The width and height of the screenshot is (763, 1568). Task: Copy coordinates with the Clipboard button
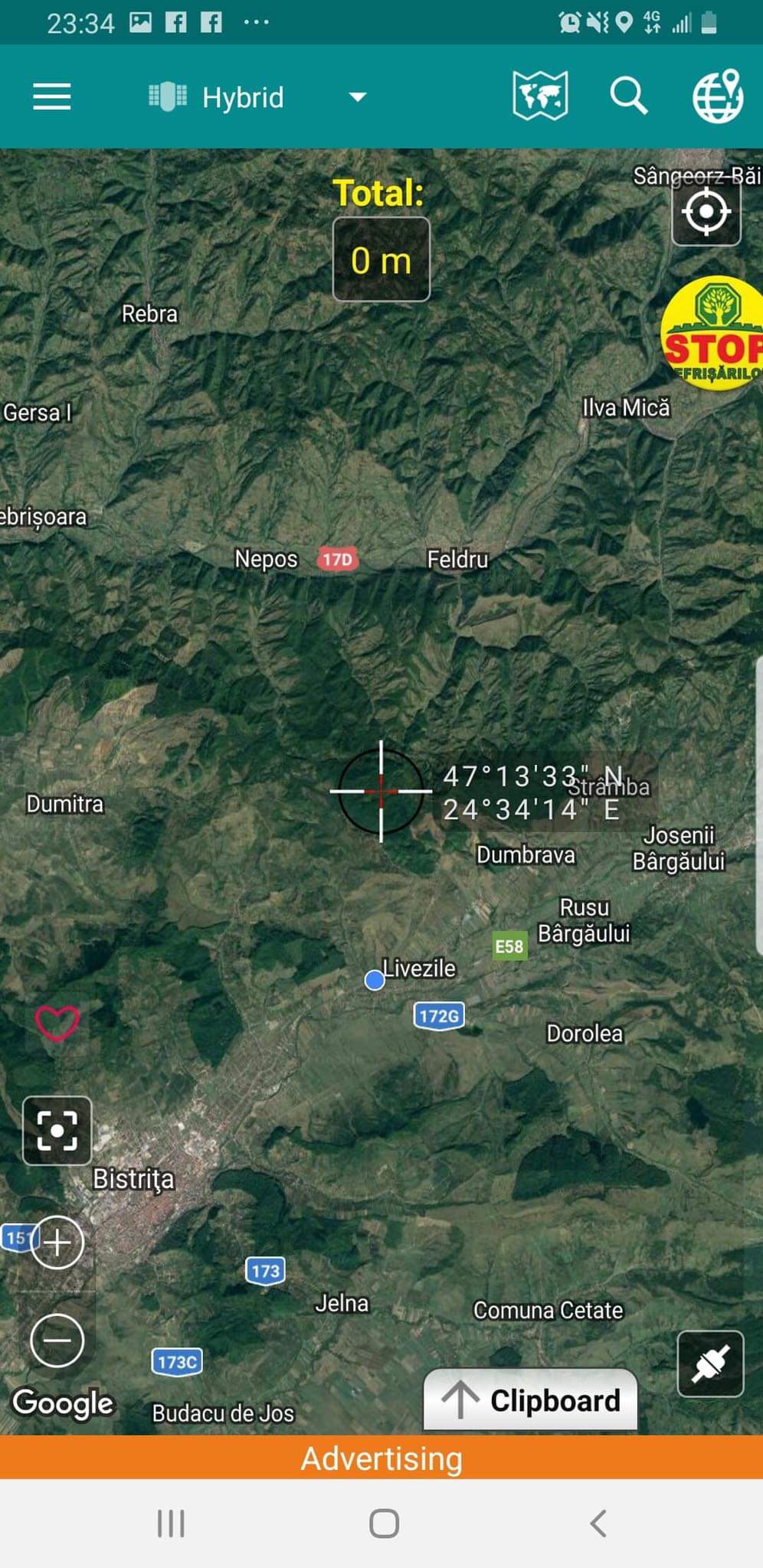[531, 1400]
